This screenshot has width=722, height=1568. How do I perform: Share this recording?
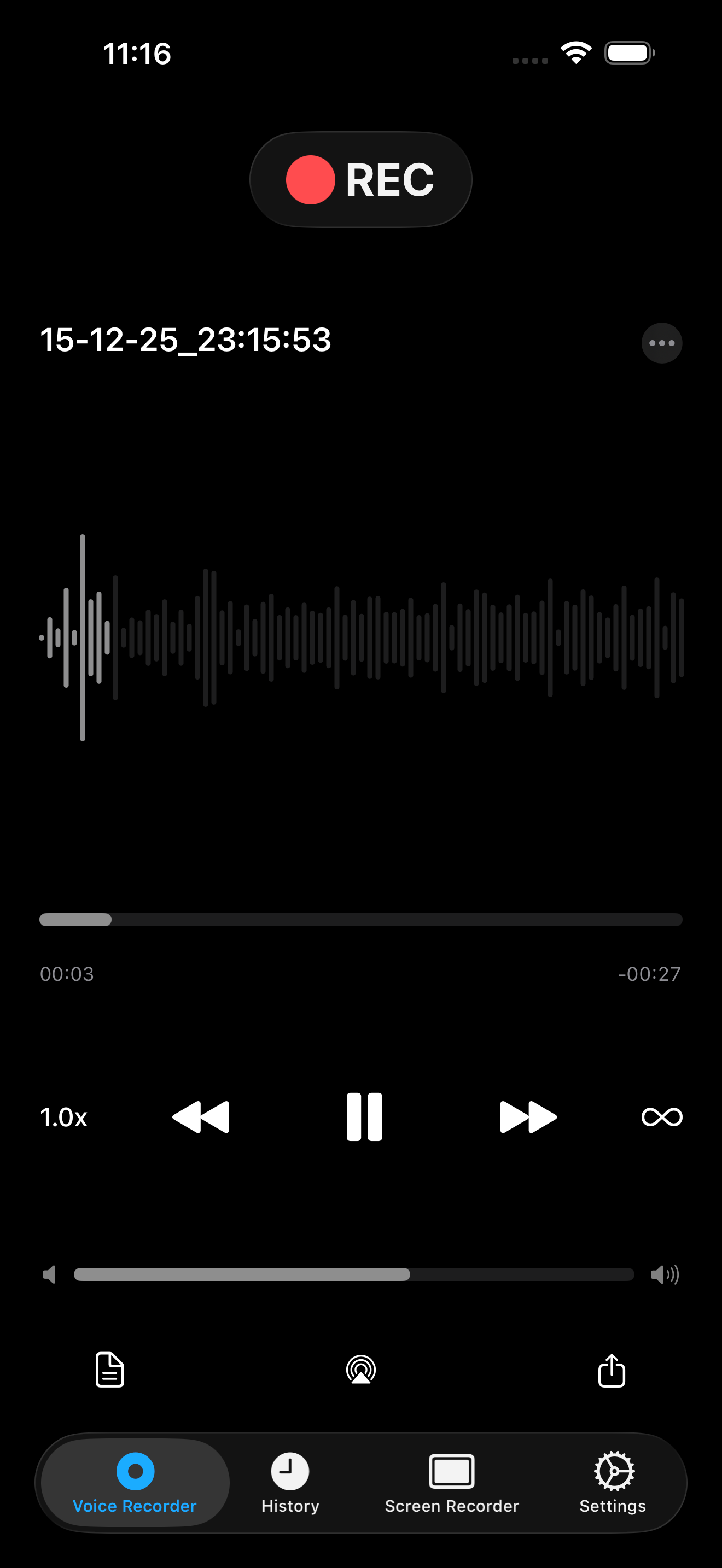[x=611, y=1370]
